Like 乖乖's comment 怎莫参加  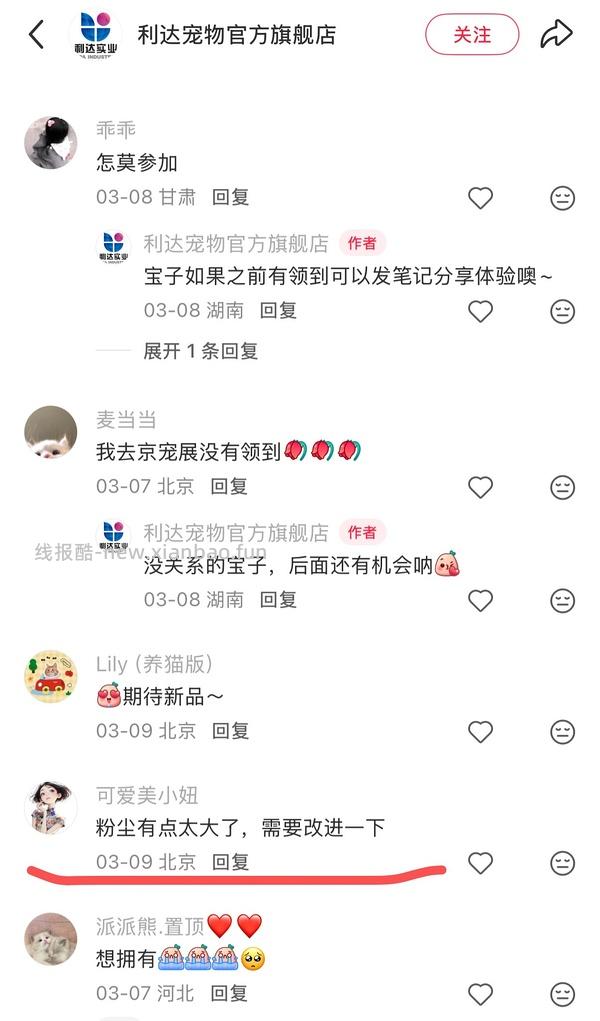[x=481, y=198]
